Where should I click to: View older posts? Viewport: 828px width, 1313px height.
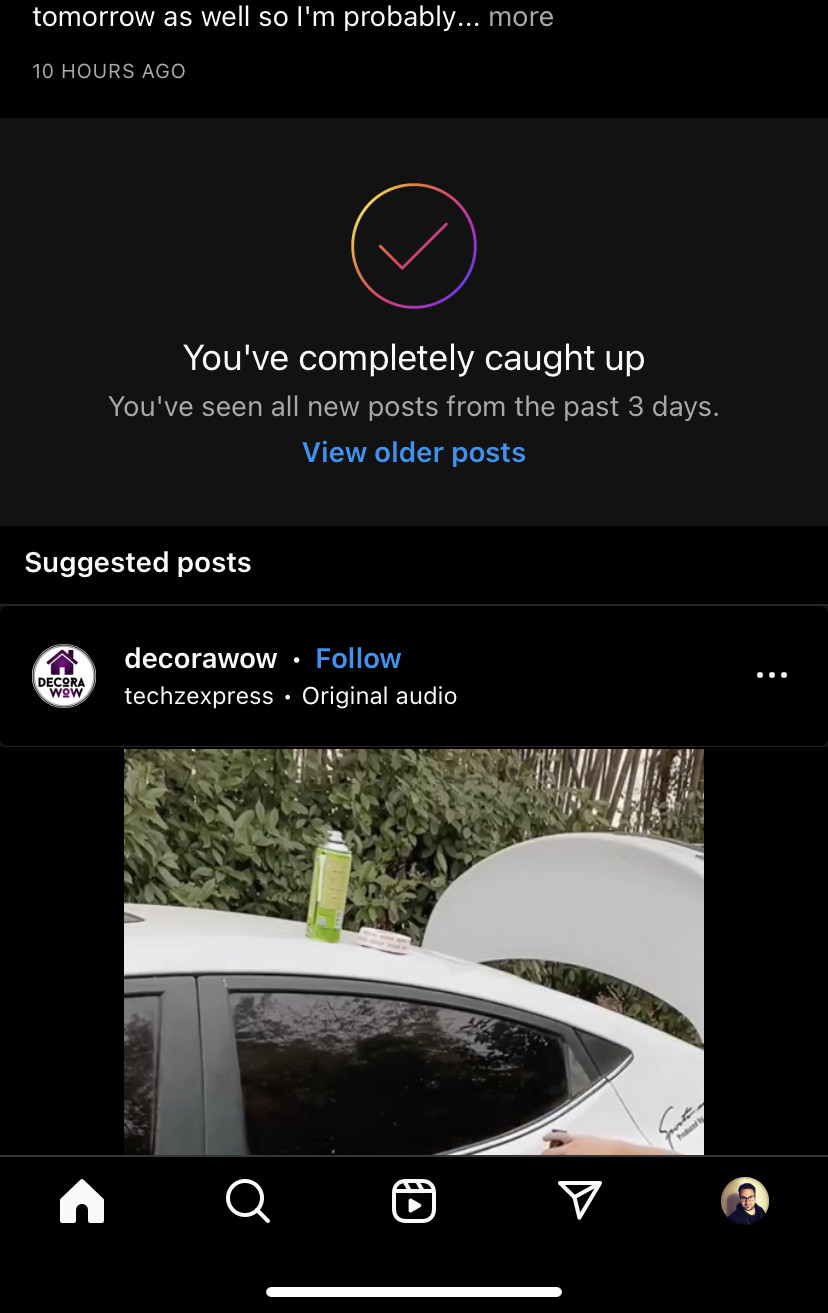click(414, 452)
